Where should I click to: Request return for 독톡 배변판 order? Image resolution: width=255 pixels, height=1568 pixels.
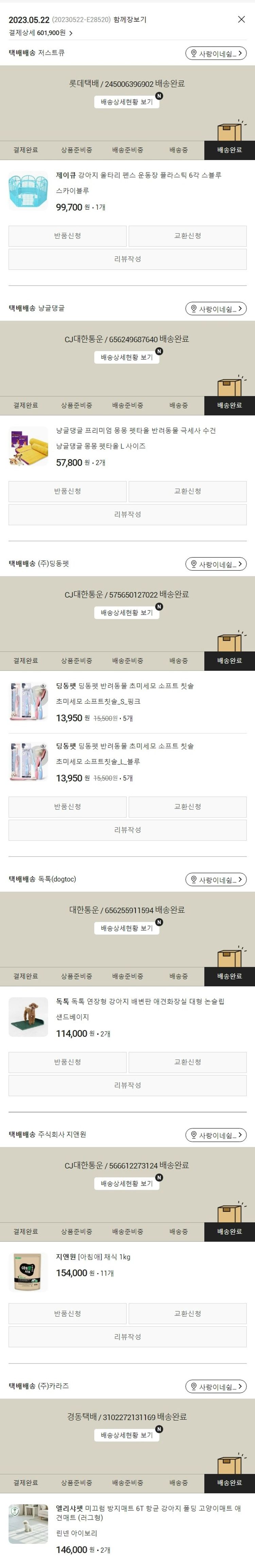pyautogui.click(x=67, y=1062)
